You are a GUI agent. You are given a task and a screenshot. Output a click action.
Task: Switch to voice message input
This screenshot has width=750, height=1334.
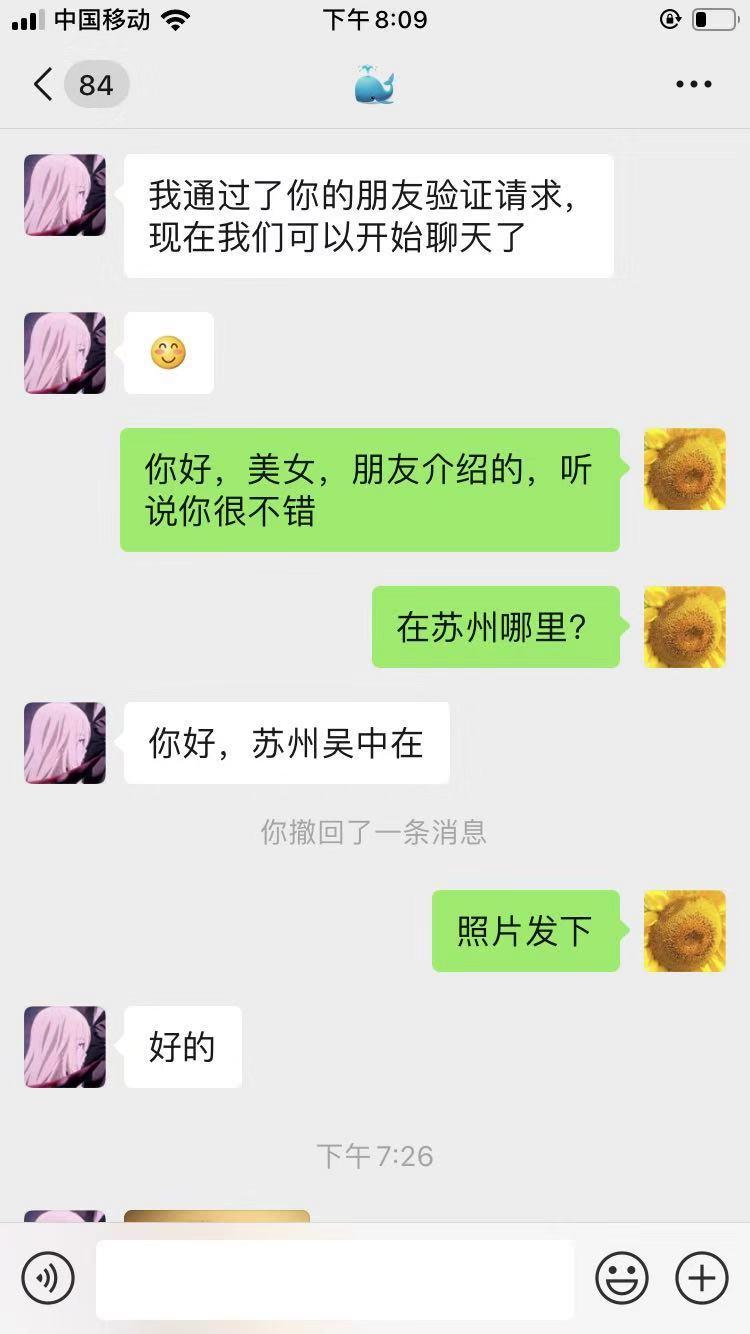tap(48, 1278)
